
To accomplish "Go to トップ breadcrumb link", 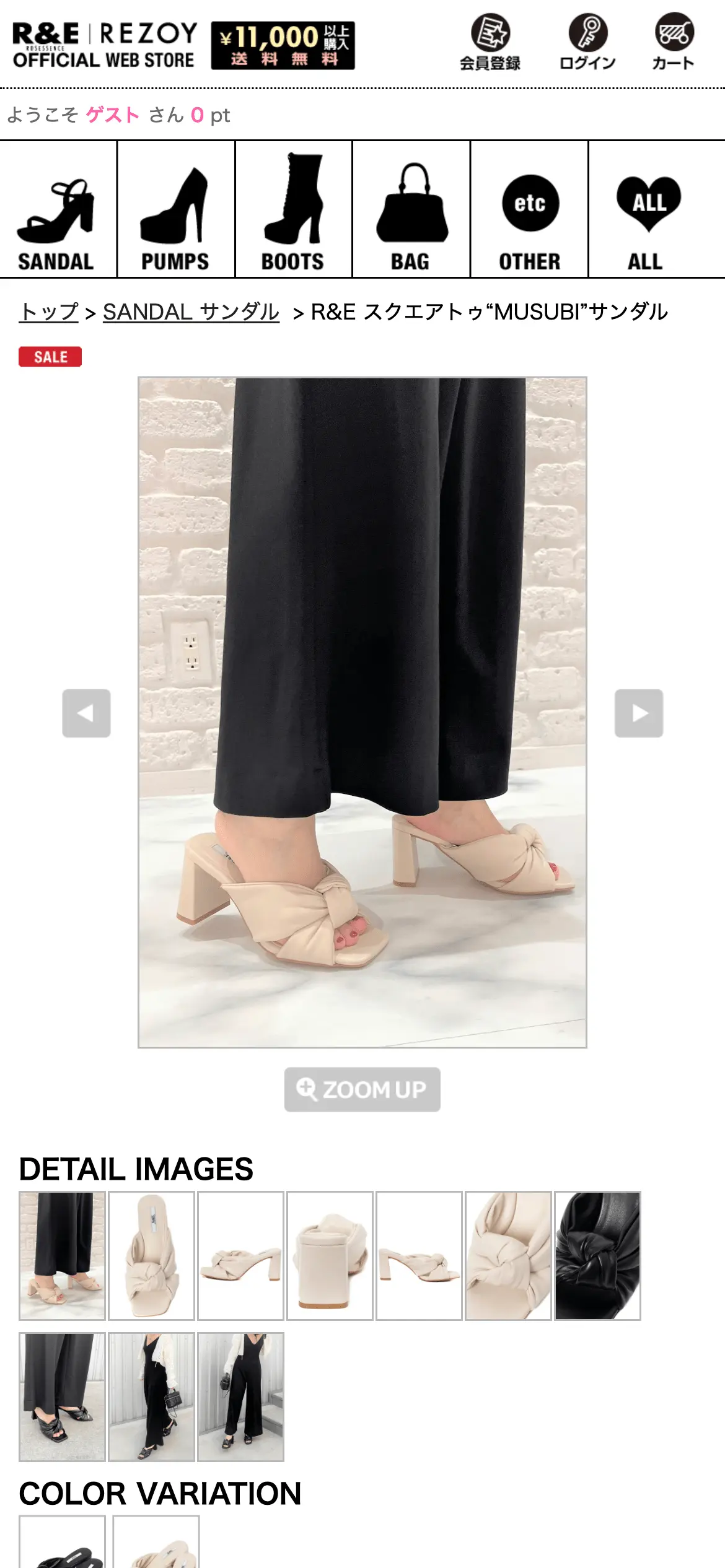I will 48,312.
